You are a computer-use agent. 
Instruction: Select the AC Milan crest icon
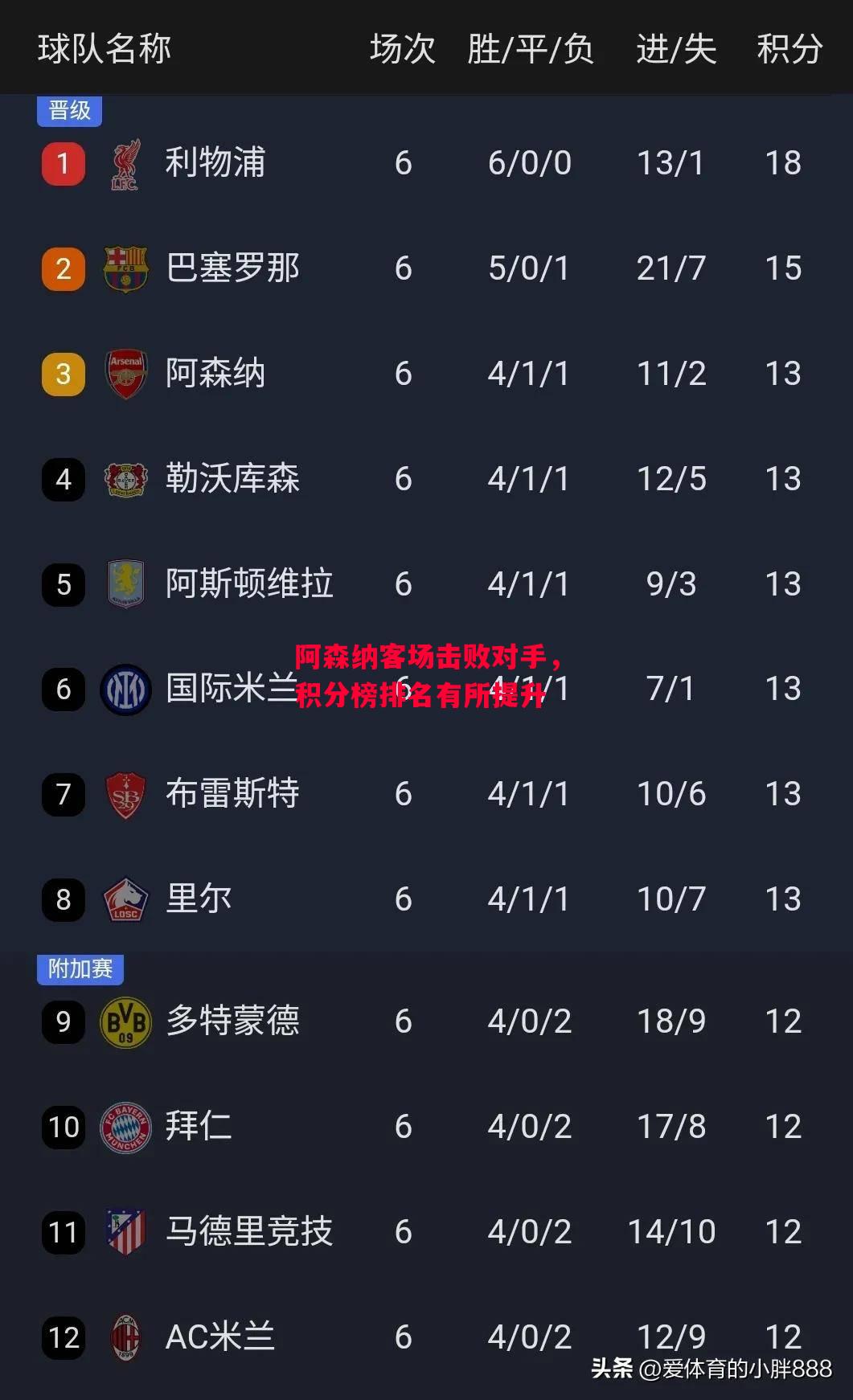tap(125, 1337)
